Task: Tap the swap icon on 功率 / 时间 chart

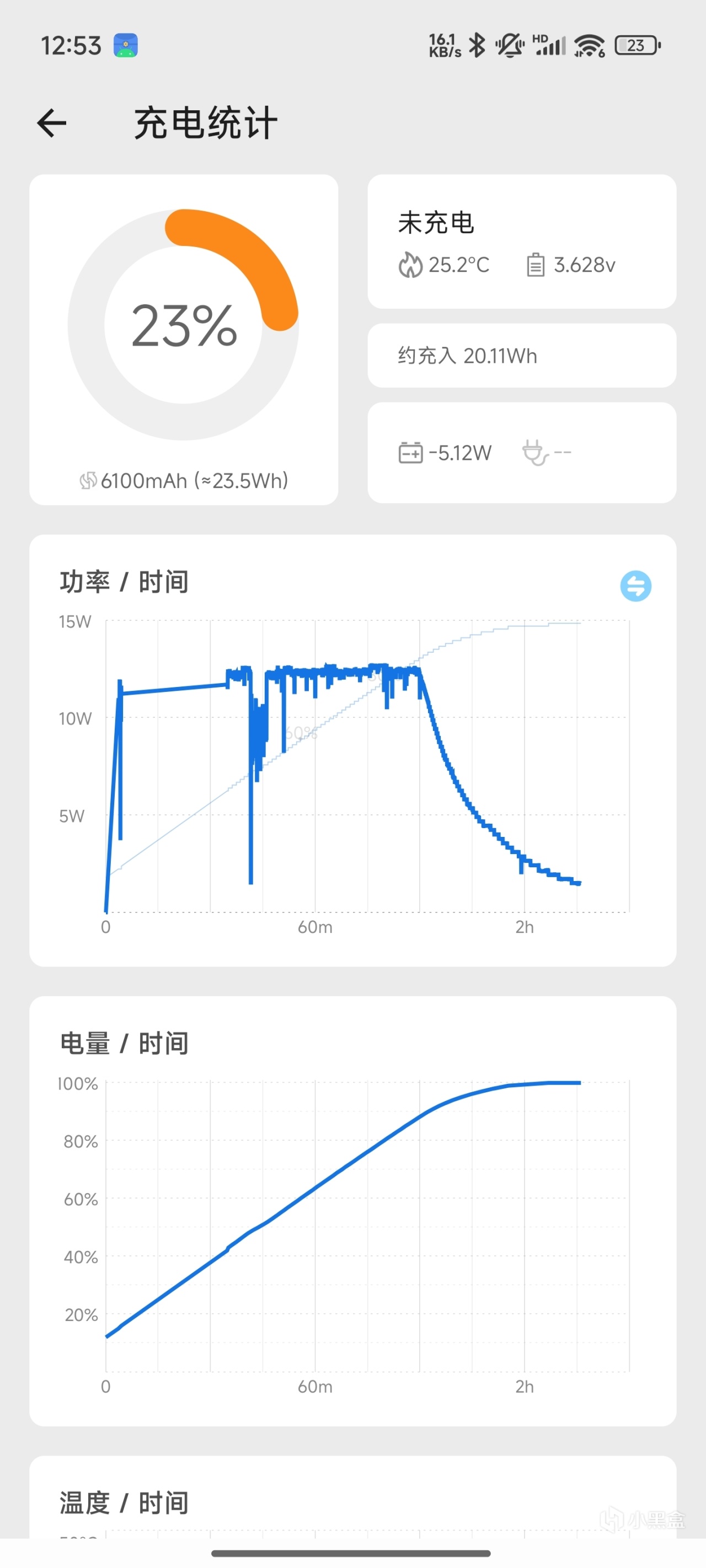Action: click(x=635, y=586)
